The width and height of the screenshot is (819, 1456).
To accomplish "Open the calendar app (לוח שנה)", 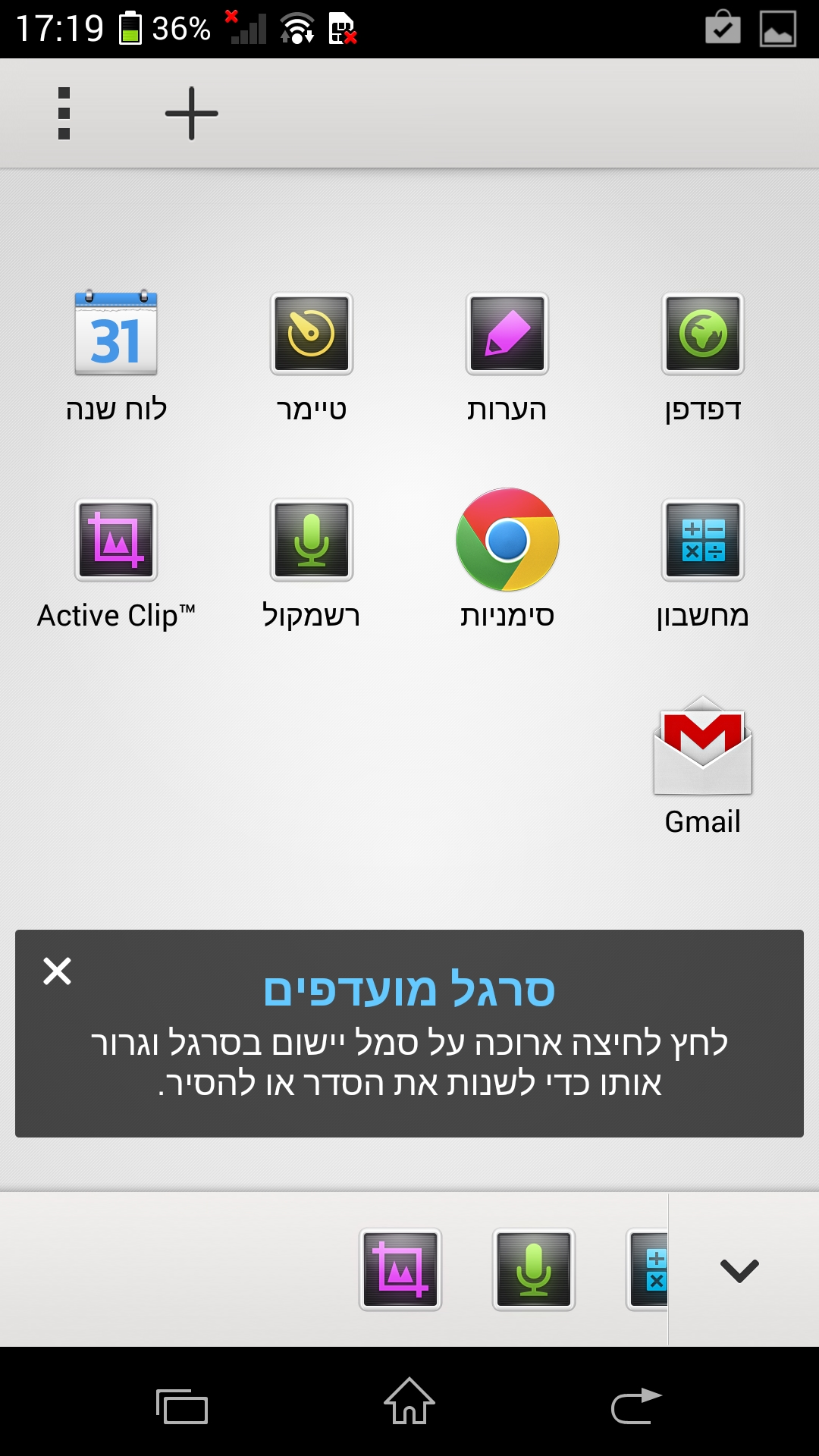I will 116,334.
